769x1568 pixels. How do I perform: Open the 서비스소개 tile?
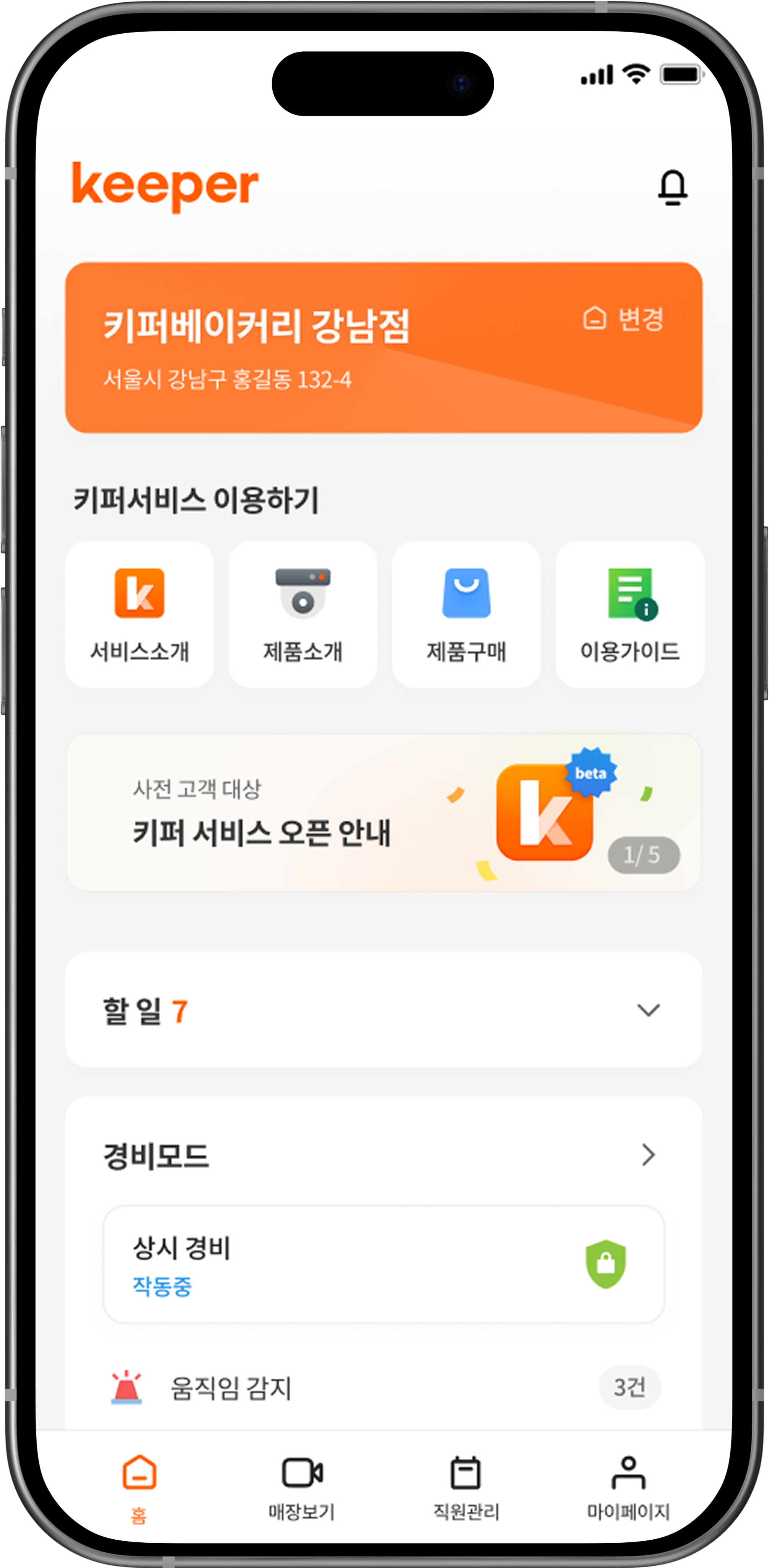pyautogui.click(x=140, y=615)
